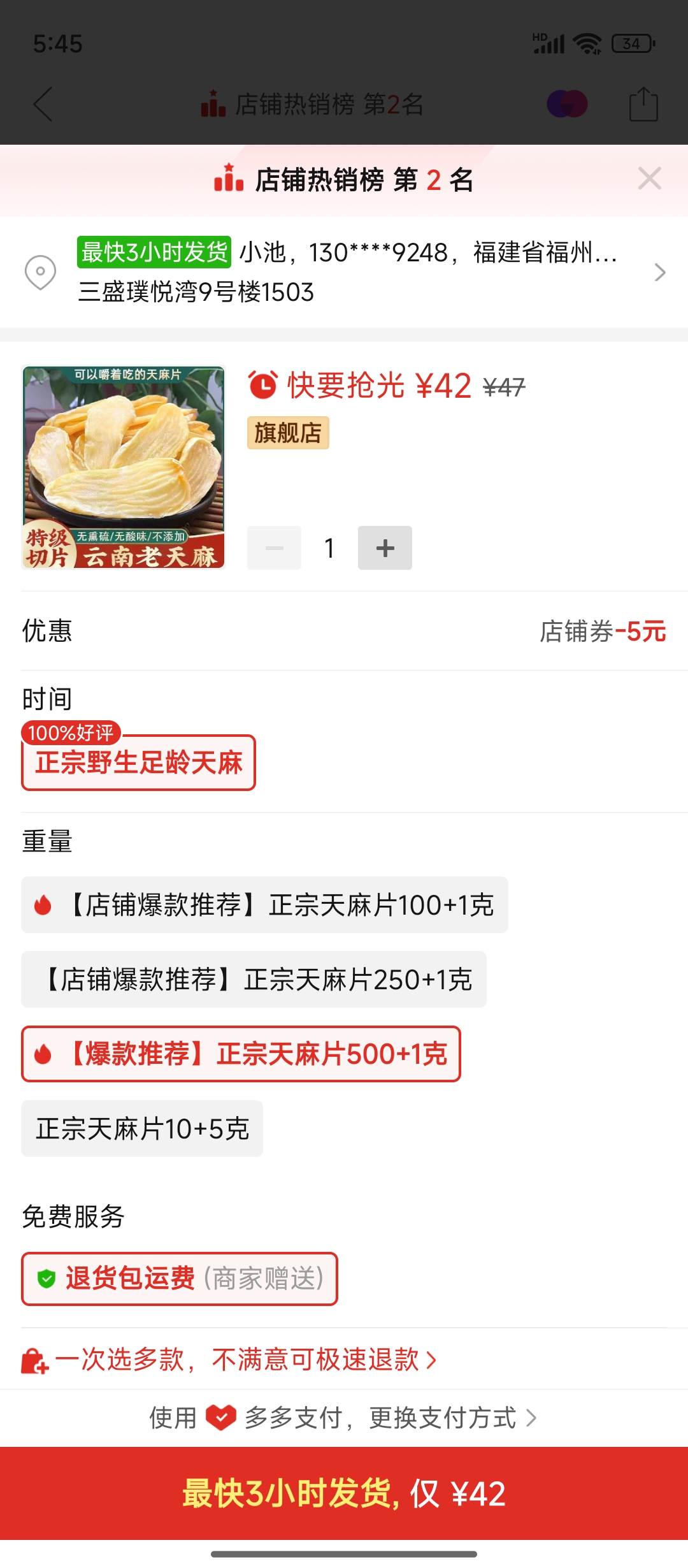This screenshot has width=688, height=1568.
Task: Confirm order with 最快3小时发货 仅¥42
Action: click(x=344, y=1493)
